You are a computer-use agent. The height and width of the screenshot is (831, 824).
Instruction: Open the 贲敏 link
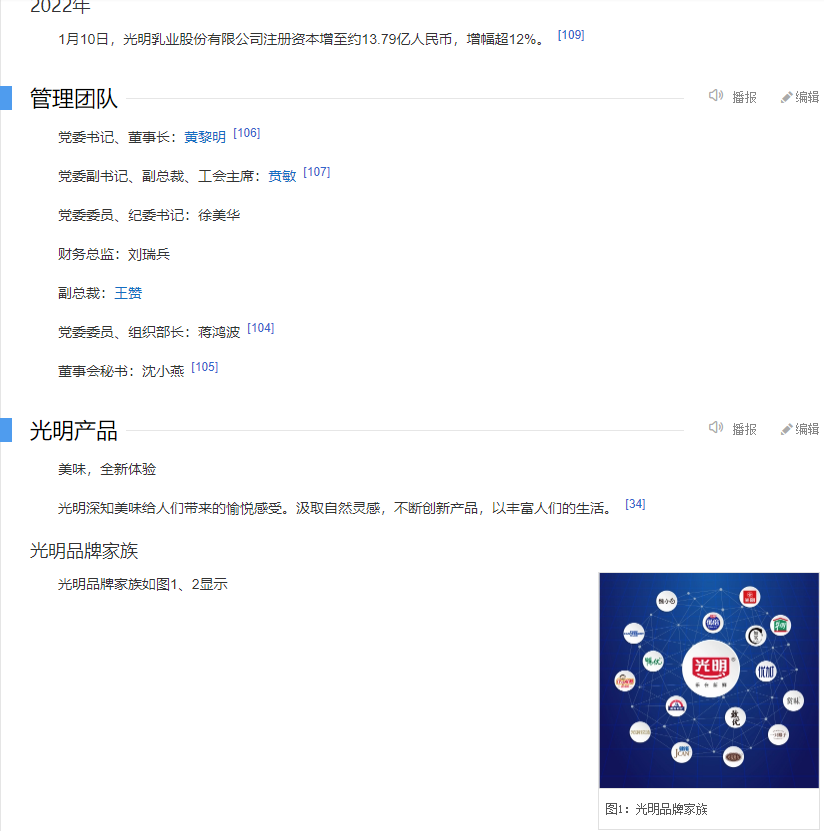pos(282,176)
